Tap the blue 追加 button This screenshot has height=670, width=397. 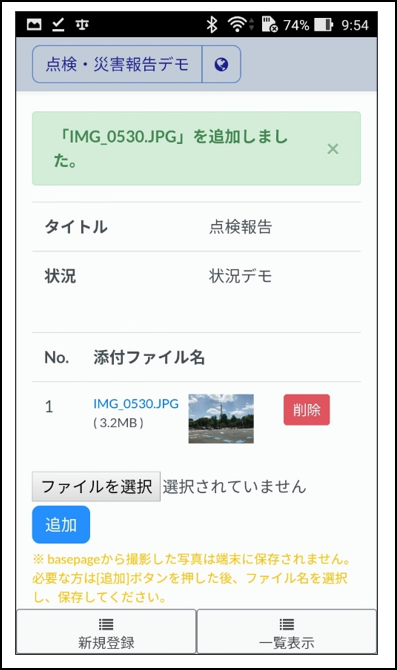pos(61,525)
